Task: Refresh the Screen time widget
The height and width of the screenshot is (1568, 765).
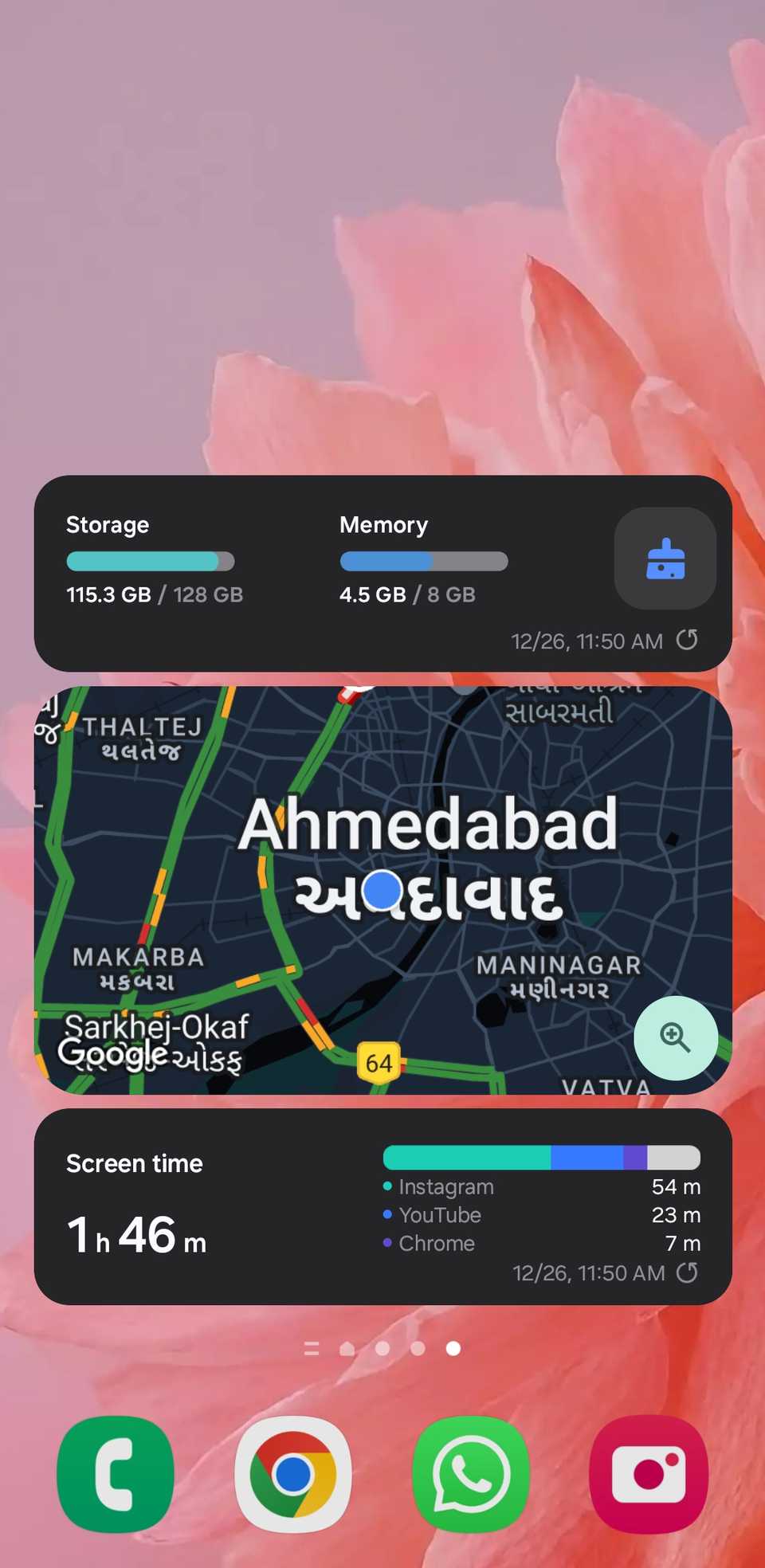Action: [x=687, y=1272]
